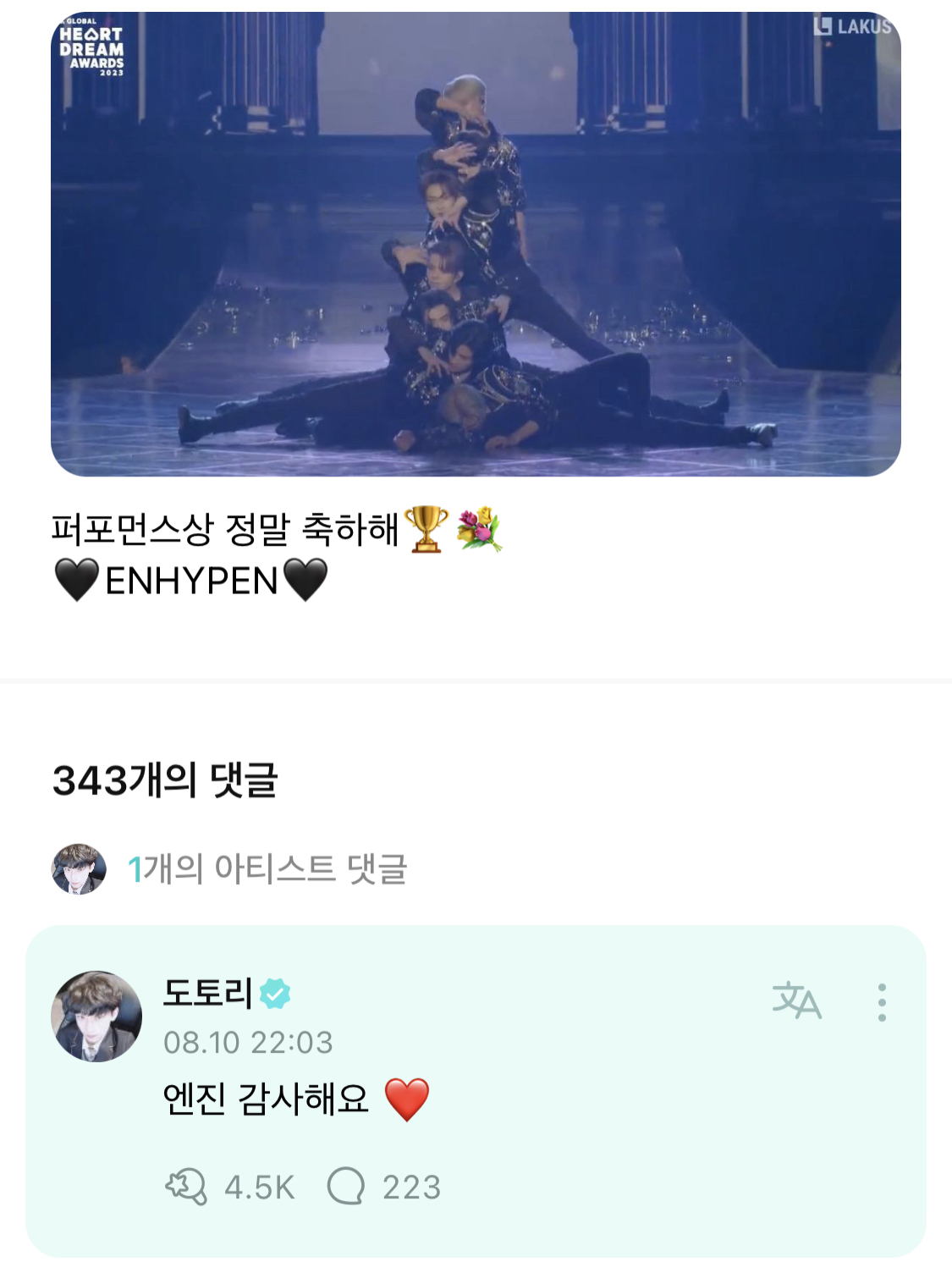
Task: Translate 도토리's comment
Action: (x=796, y=1001)
